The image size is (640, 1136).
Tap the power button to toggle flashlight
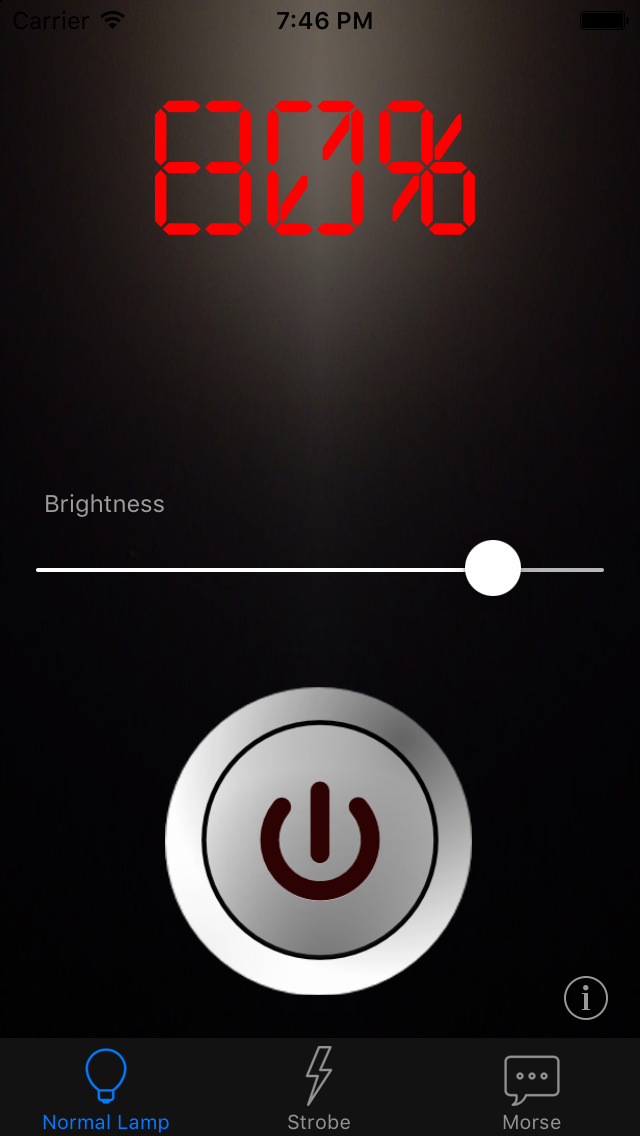click(x=319, y=841)
